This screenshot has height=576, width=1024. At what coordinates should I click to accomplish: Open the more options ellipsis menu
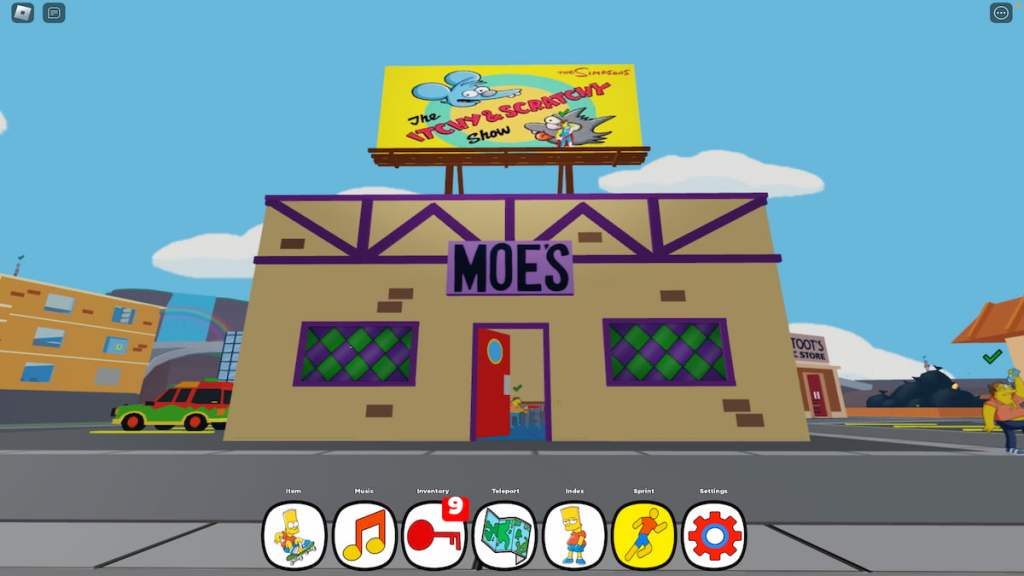(1001, 13)
